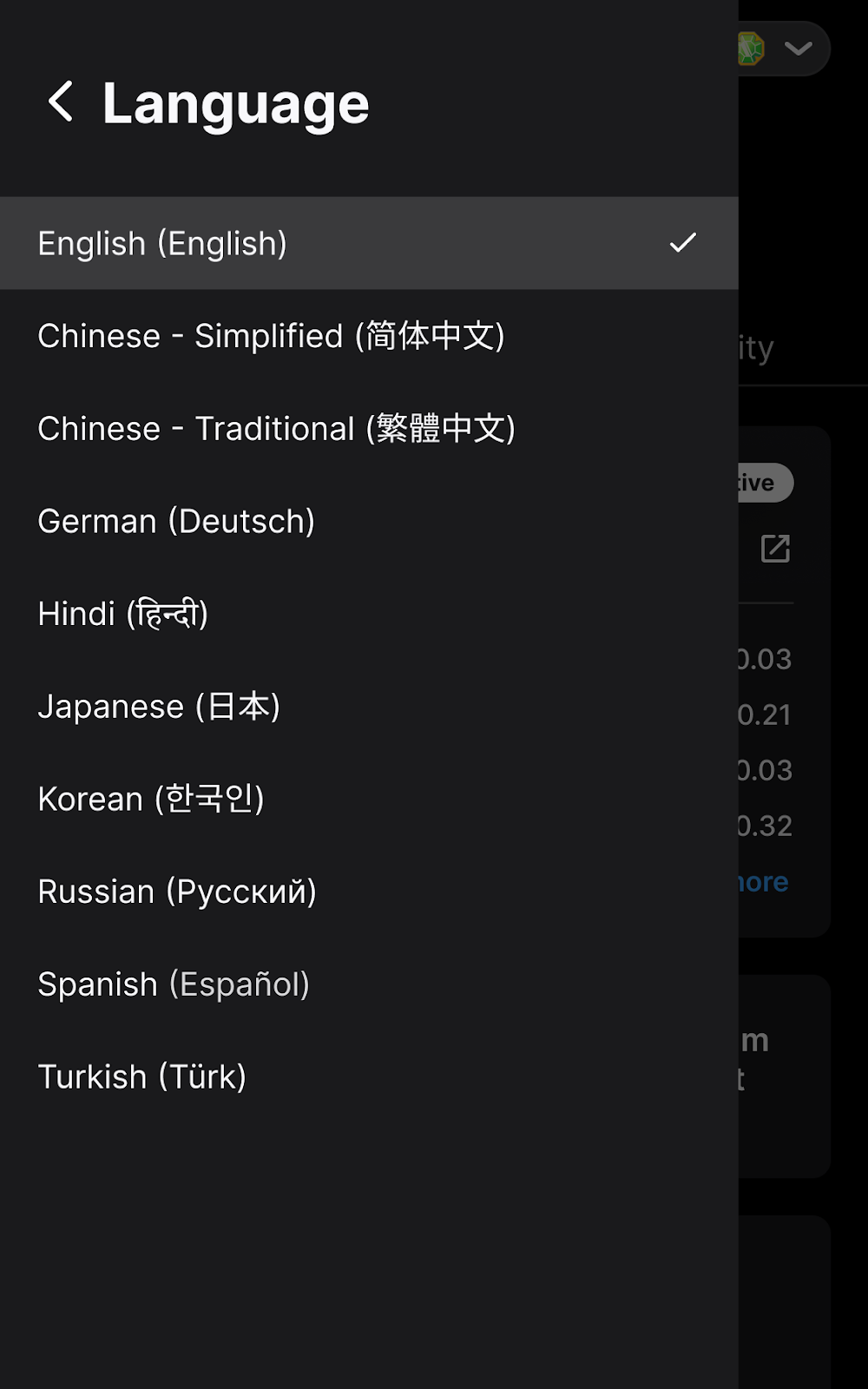
Task: Switch language to German (Deutsch)
Action: [x=369, y=521]
